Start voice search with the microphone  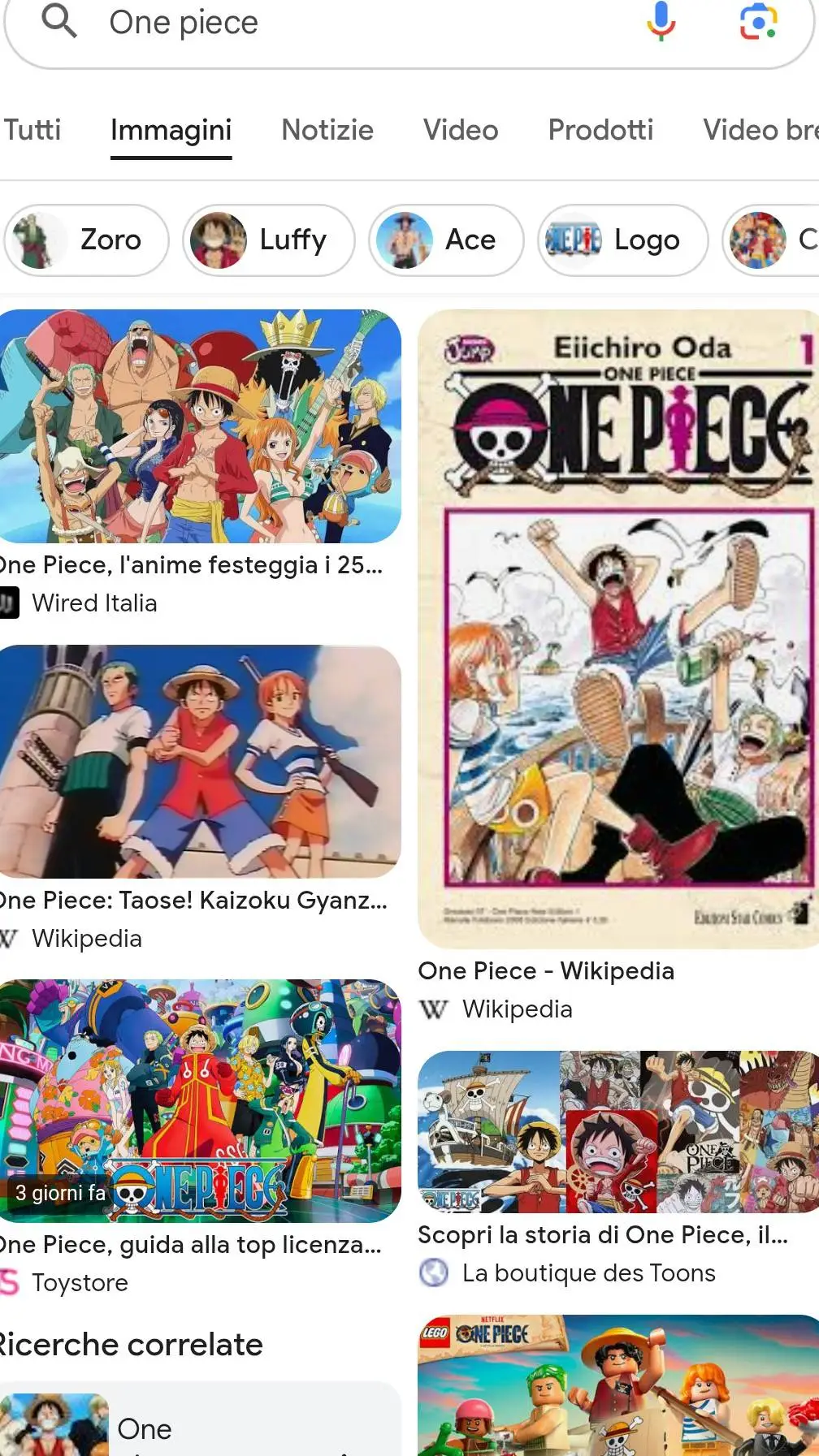(661, 22)
